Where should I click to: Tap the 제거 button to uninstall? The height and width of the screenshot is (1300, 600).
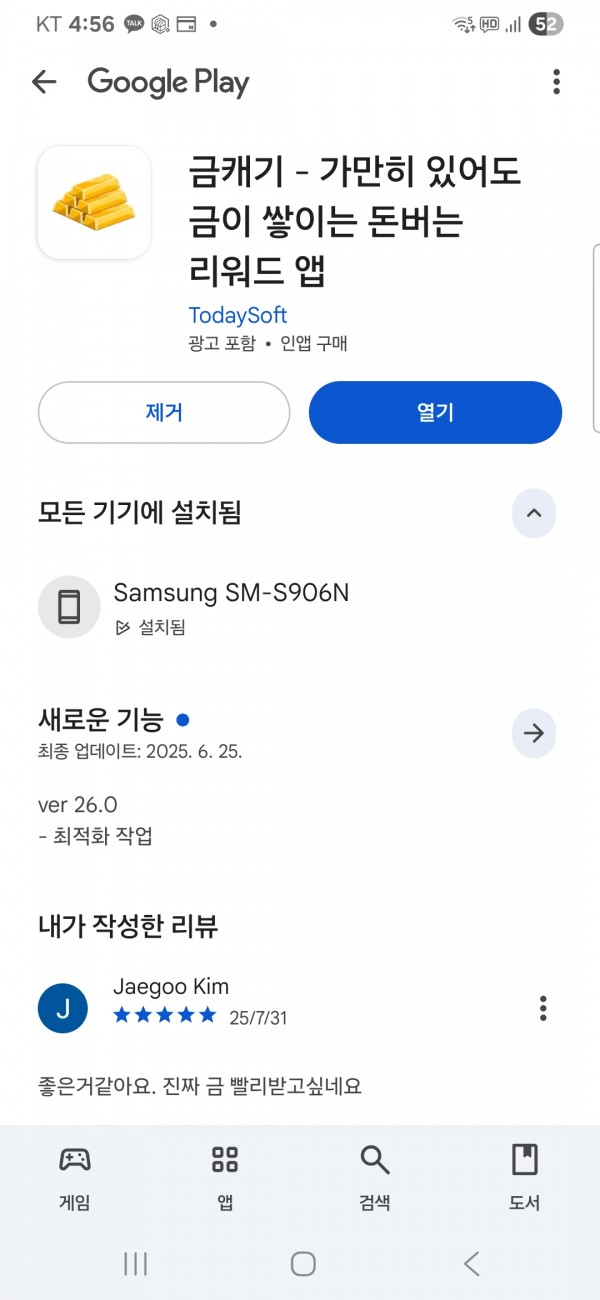click(x=164, y=412)
